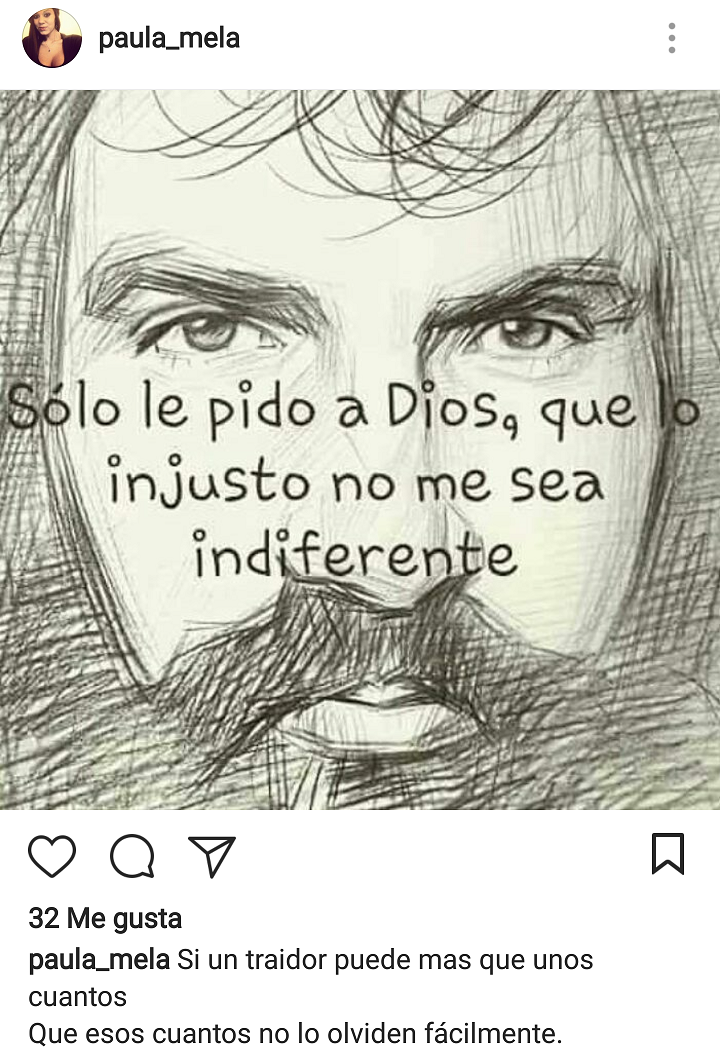Open the paula_mela username in the post header

pos(169,39)
